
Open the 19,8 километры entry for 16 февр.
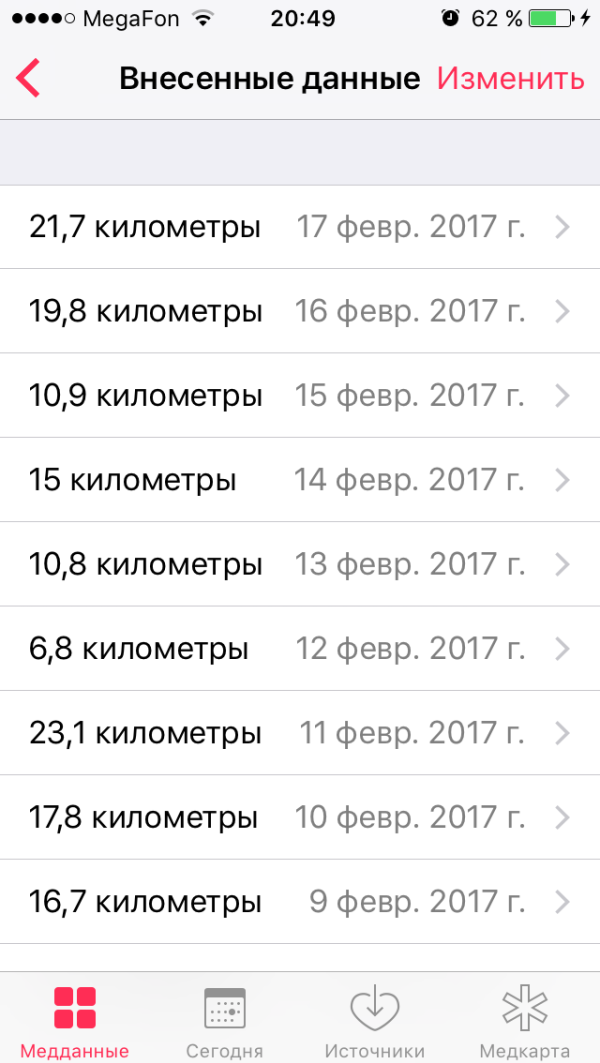coord(300,311)
